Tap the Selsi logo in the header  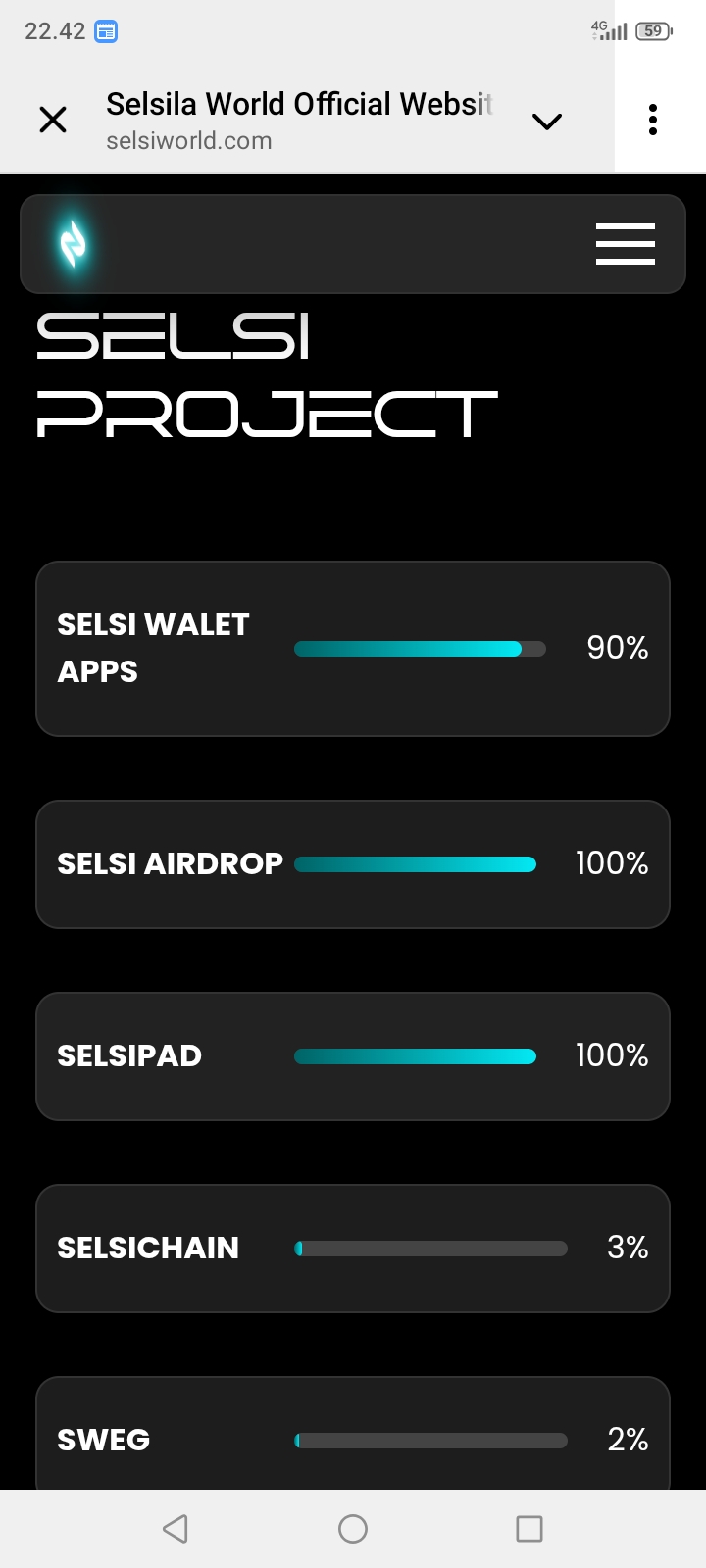[x=74, y=244]
